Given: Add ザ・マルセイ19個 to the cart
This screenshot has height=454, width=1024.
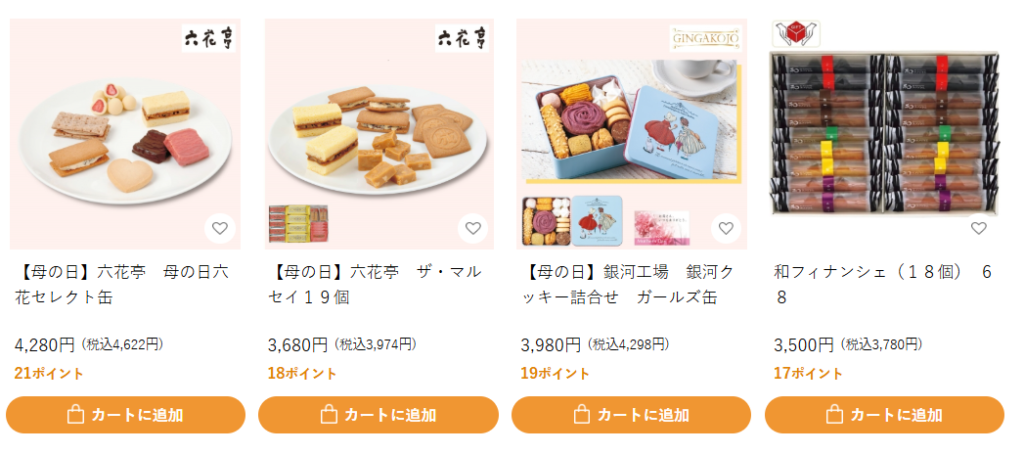Looking at the screenshot, I should [378, 414].
